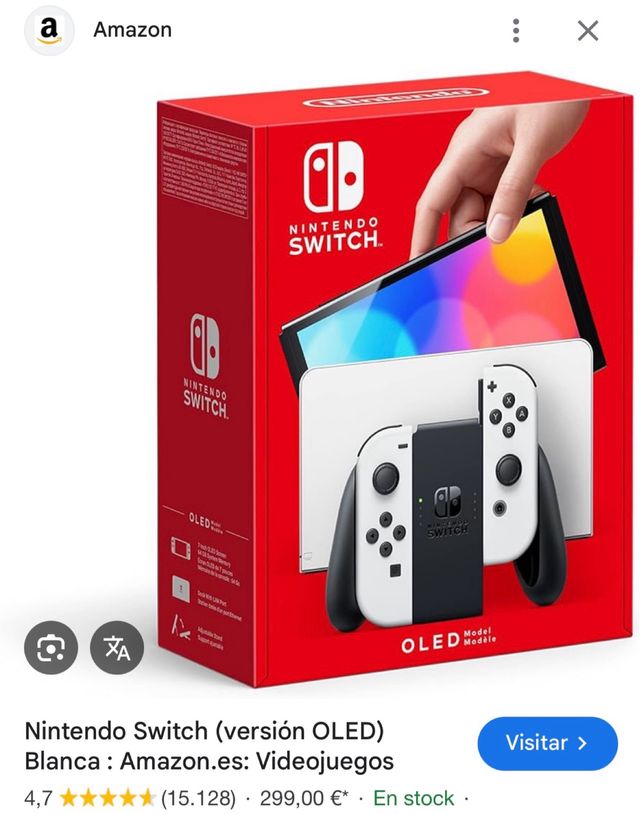Open the three-dot overflow menu
640x814 pixels.
[x=516, y=30]
